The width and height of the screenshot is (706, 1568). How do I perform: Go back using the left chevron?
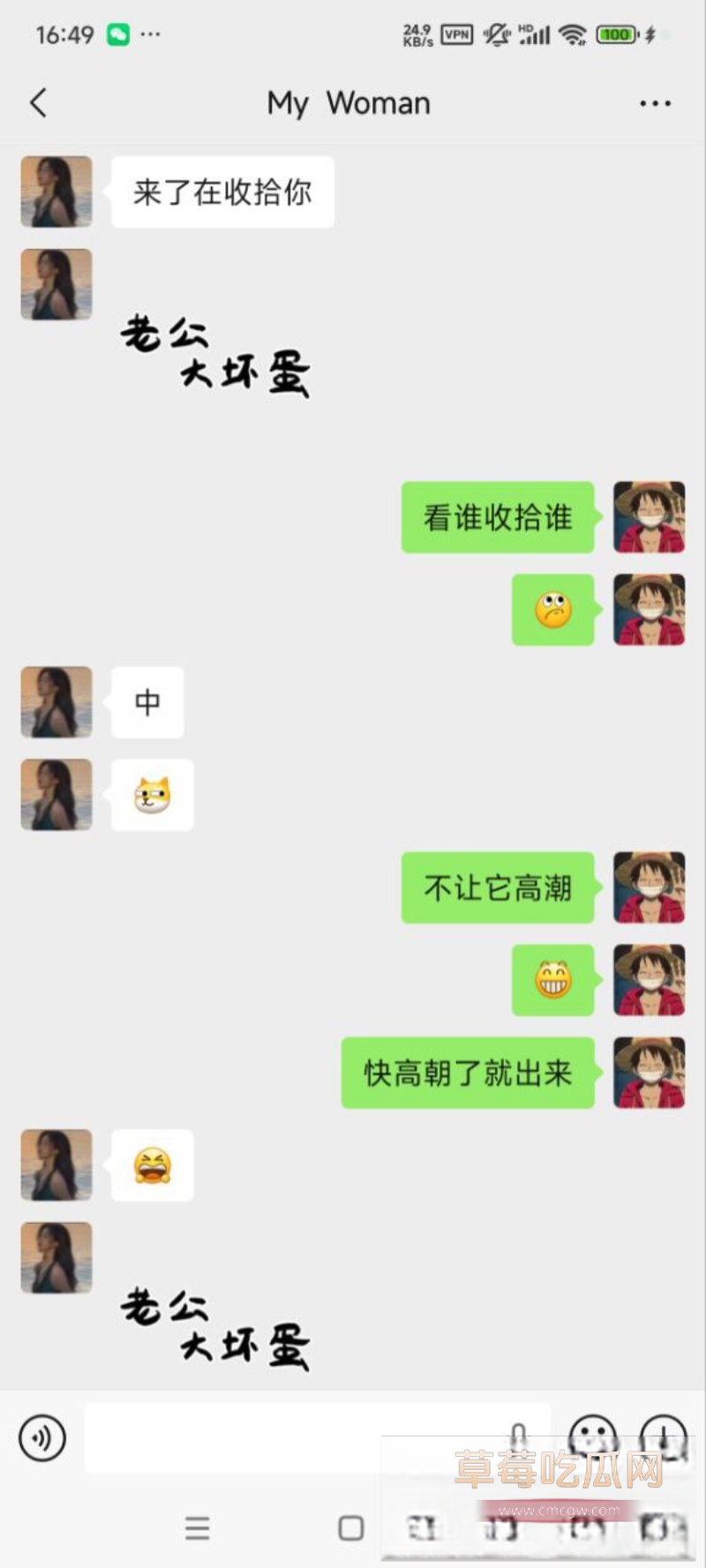coord(38,102)
